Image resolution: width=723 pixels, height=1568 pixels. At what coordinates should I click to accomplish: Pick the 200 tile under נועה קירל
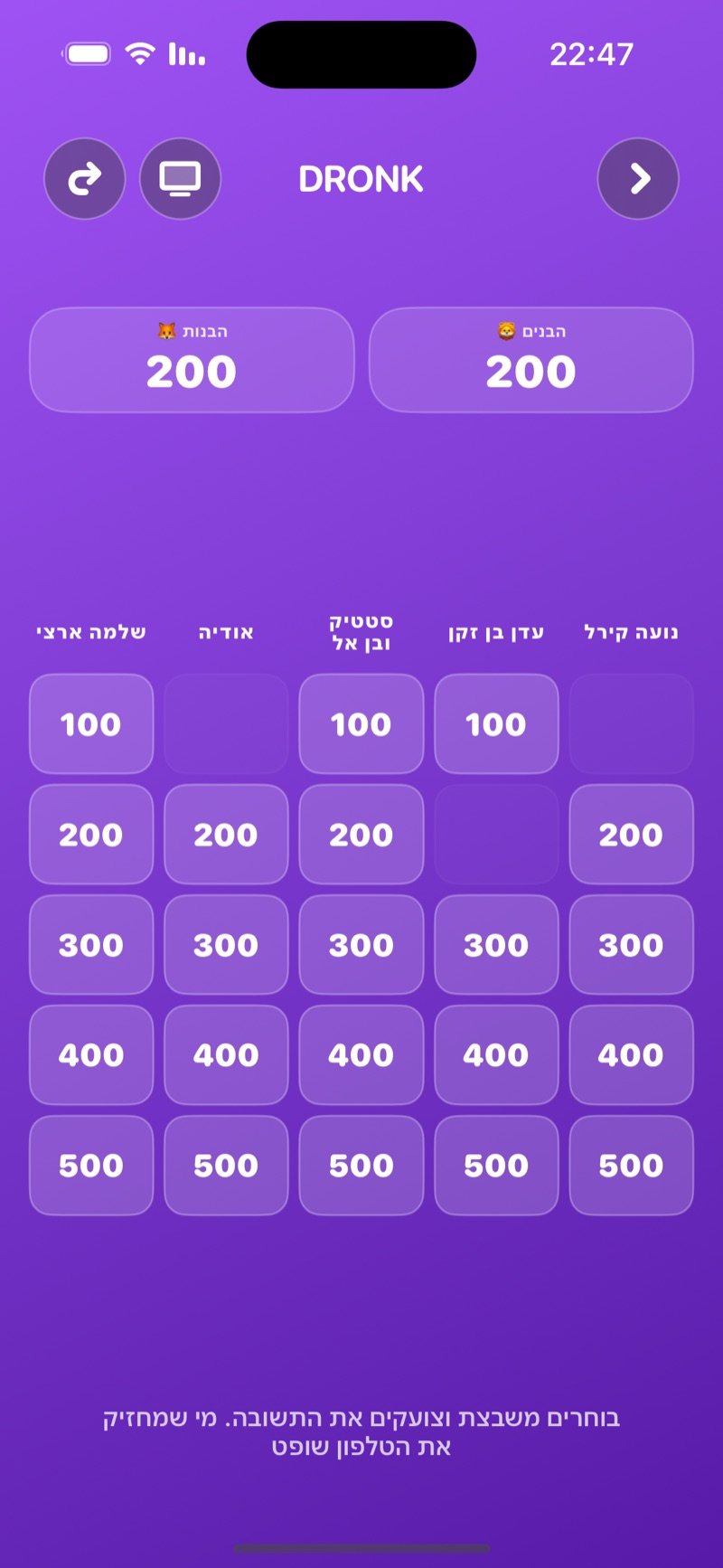point(631,834)
